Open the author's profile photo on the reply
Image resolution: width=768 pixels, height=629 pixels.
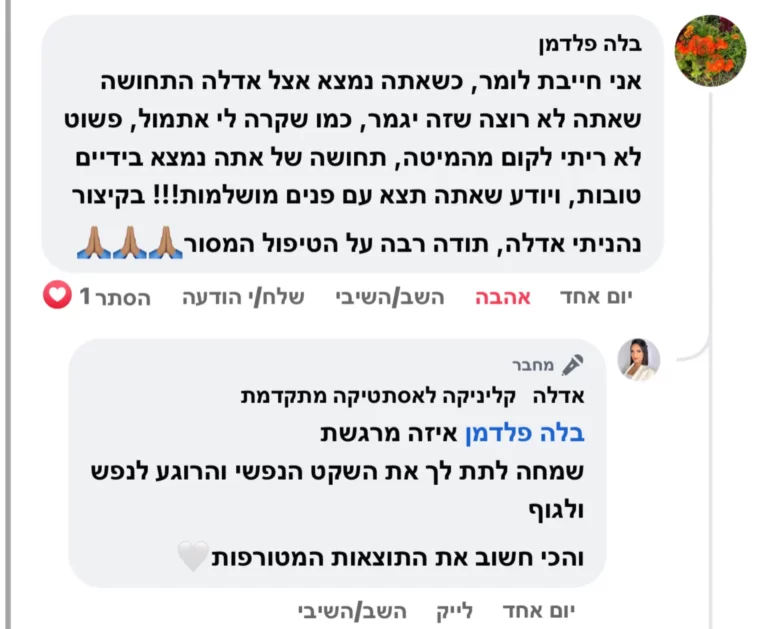click(637, 360)
